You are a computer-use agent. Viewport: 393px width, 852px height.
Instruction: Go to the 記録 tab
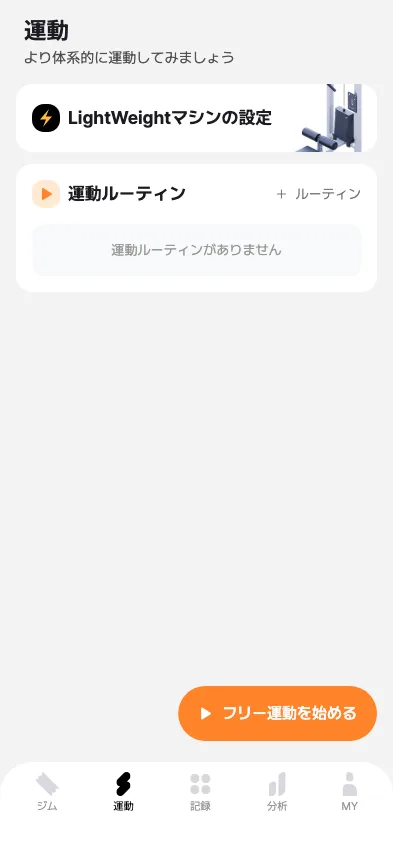tap(200, 792)
